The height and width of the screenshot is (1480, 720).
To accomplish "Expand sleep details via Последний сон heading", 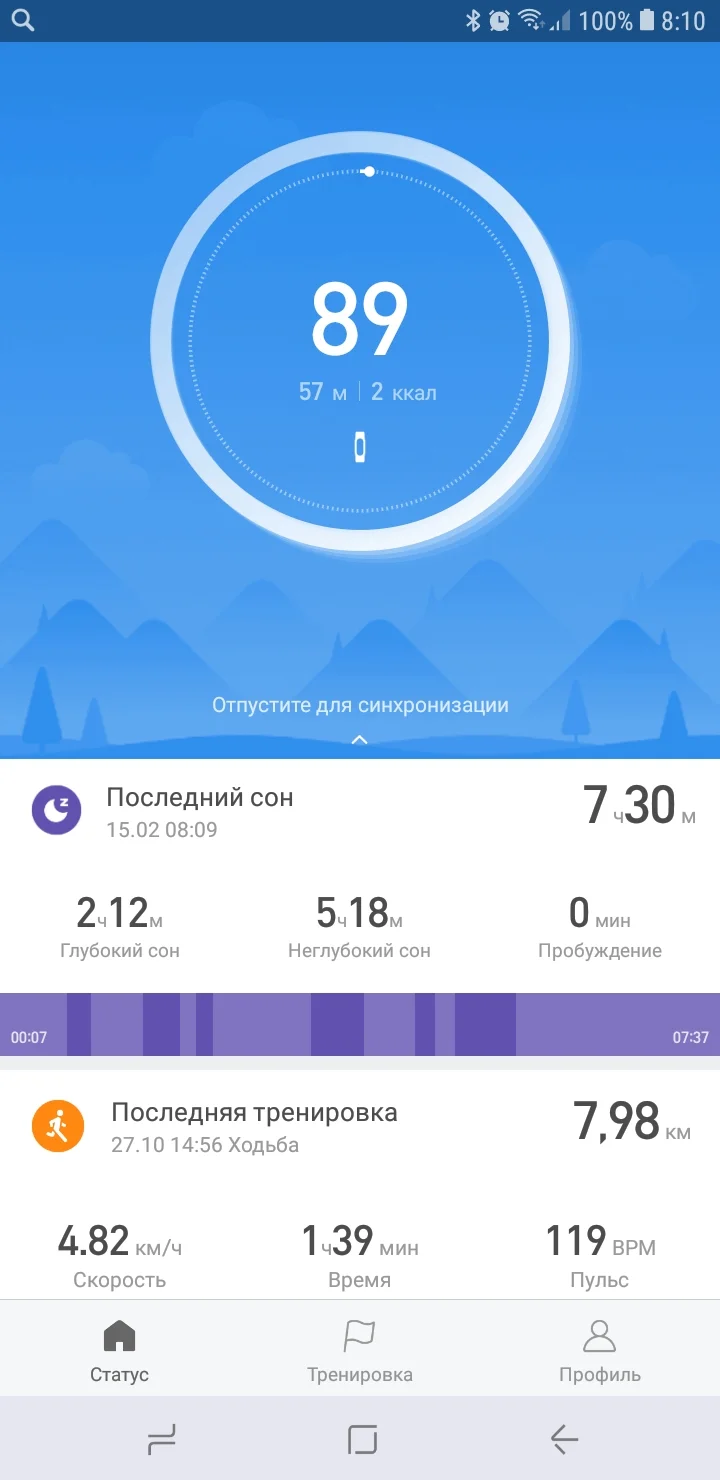I will pyautogui.click(x=200, y=797).
